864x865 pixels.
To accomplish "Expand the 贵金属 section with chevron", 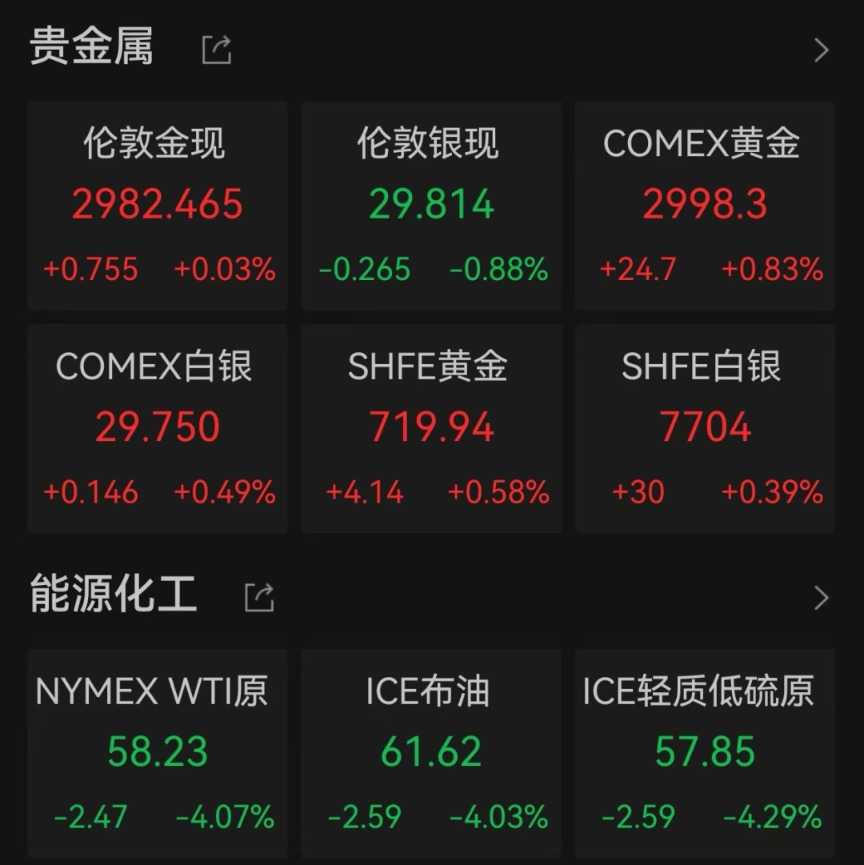I will (821, 50).
